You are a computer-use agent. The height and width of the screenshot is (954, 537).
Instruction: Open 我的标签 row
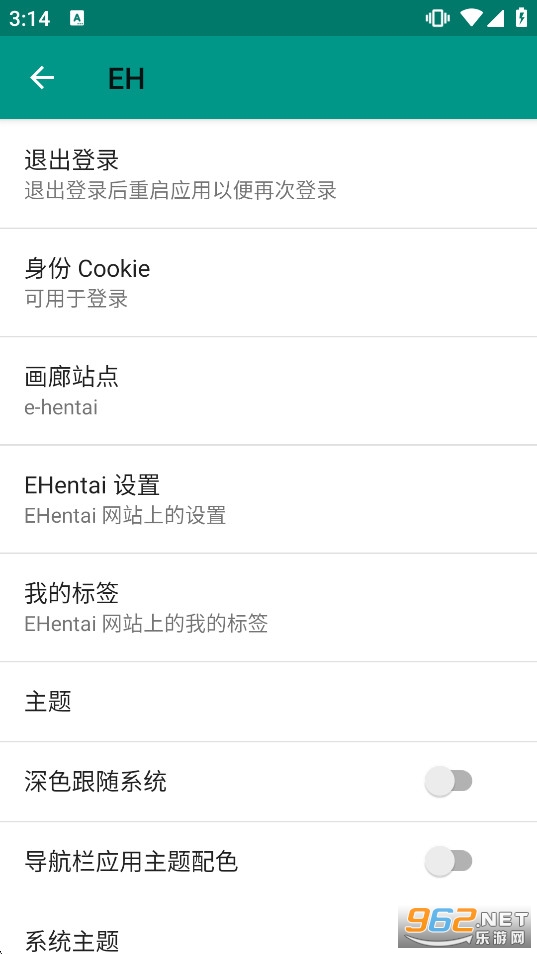[268, 607]
